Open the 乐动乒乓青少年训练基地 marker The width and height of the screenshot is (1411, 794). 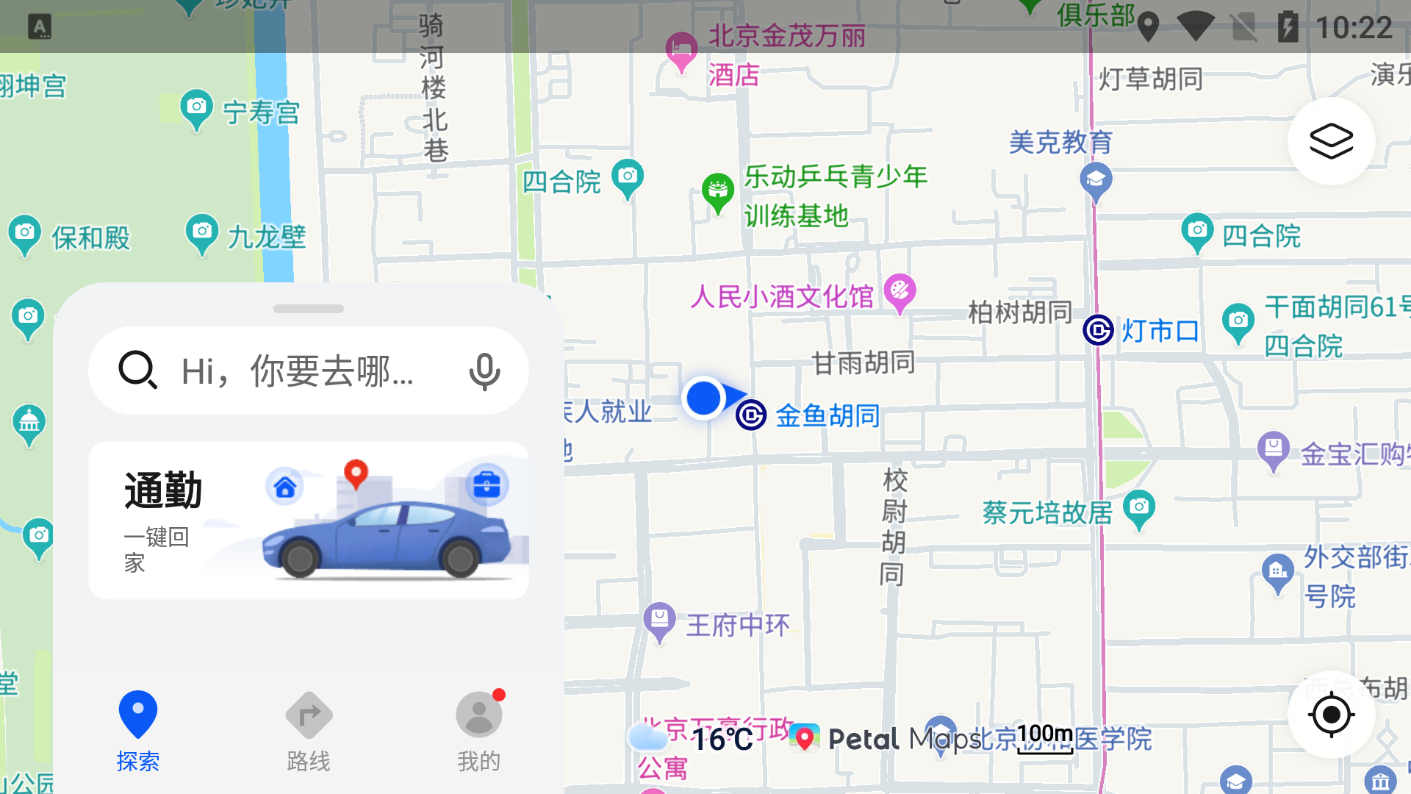[717, 191]
